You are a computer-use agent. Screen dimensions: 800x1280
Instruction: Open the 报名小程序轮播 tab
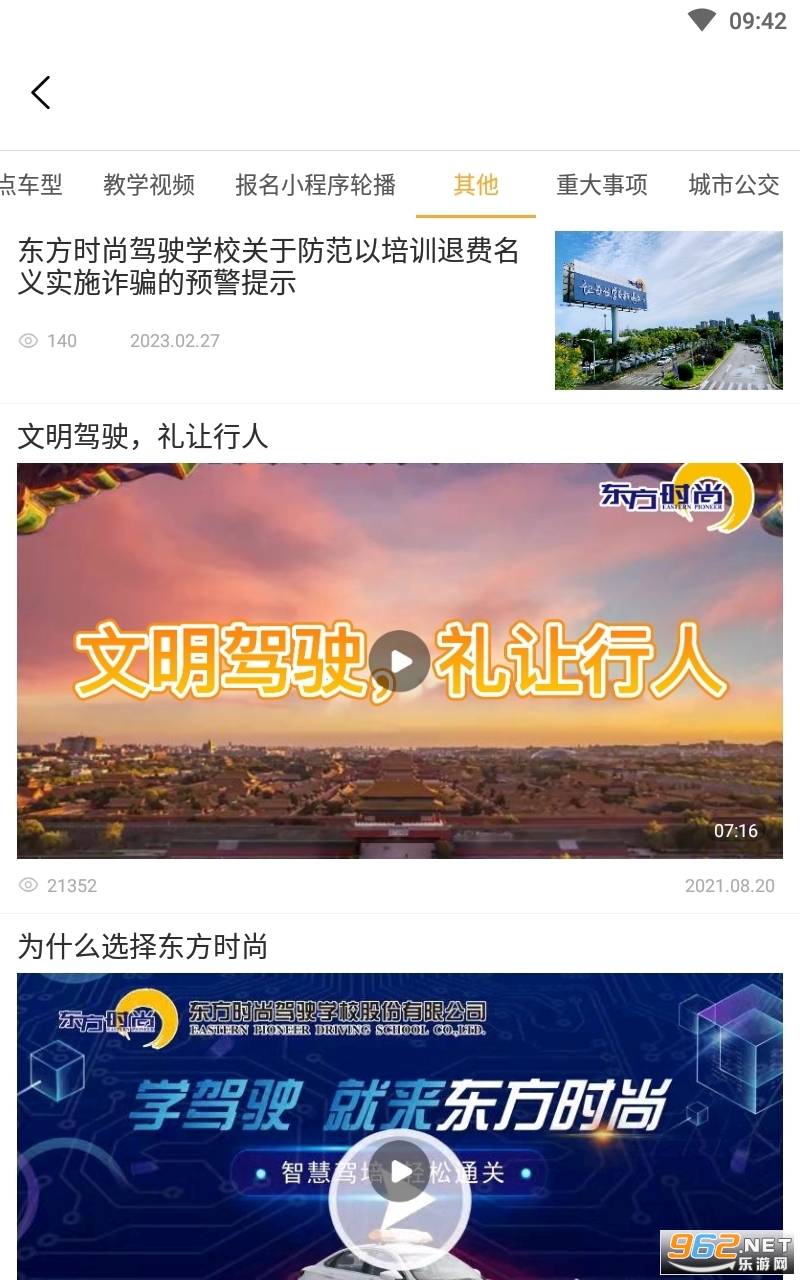click(316, 185)
